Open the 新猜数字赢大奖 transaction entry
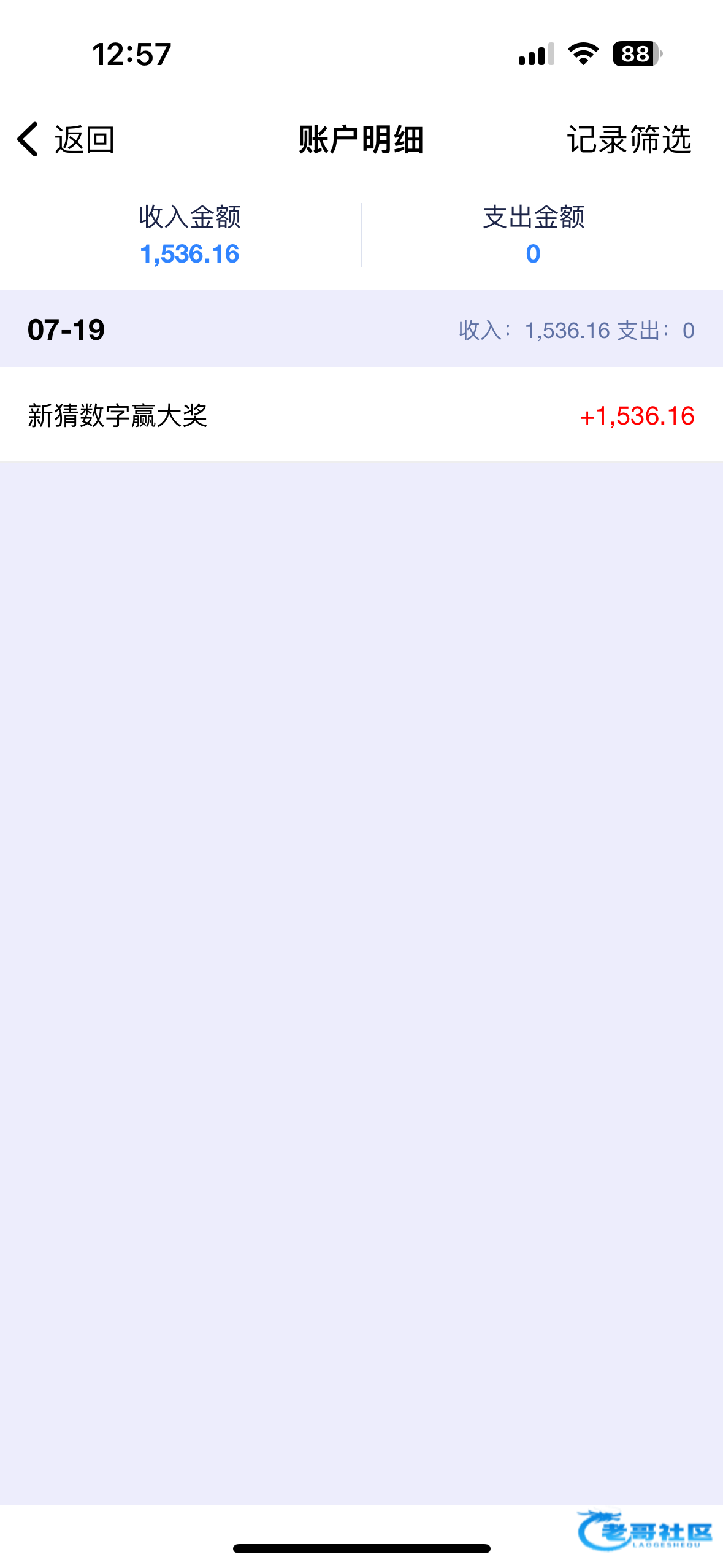 361,415
